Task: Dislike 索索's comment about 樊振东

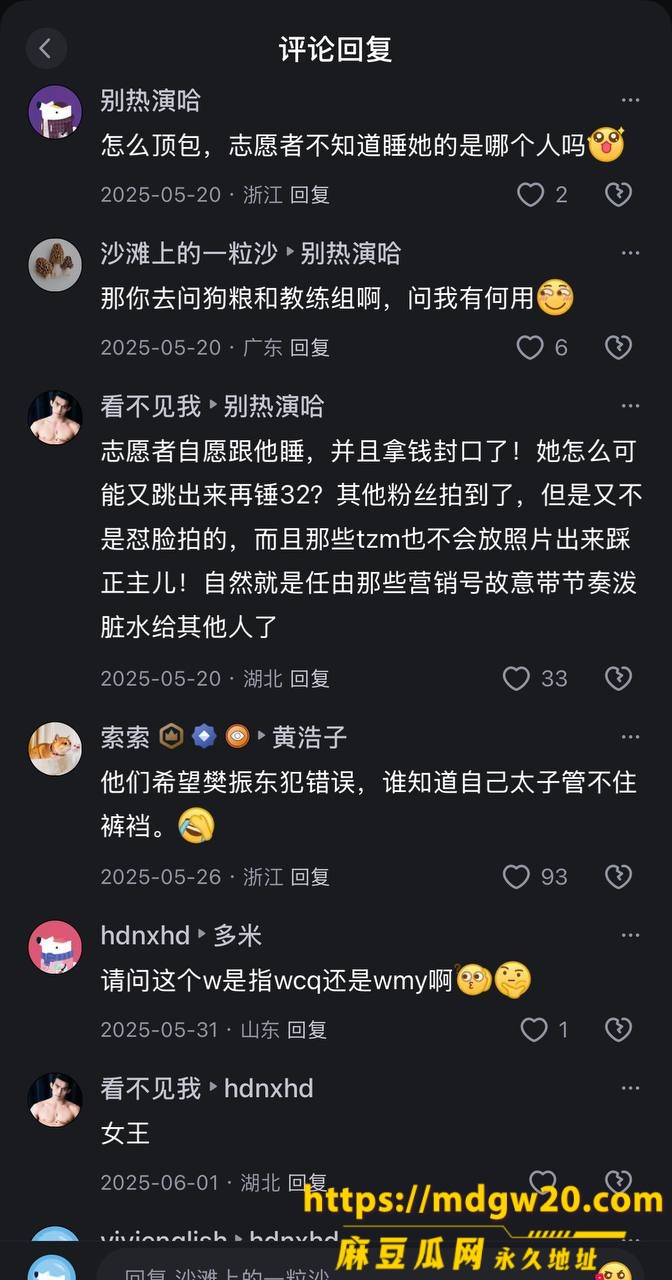Action: point(618,877)
